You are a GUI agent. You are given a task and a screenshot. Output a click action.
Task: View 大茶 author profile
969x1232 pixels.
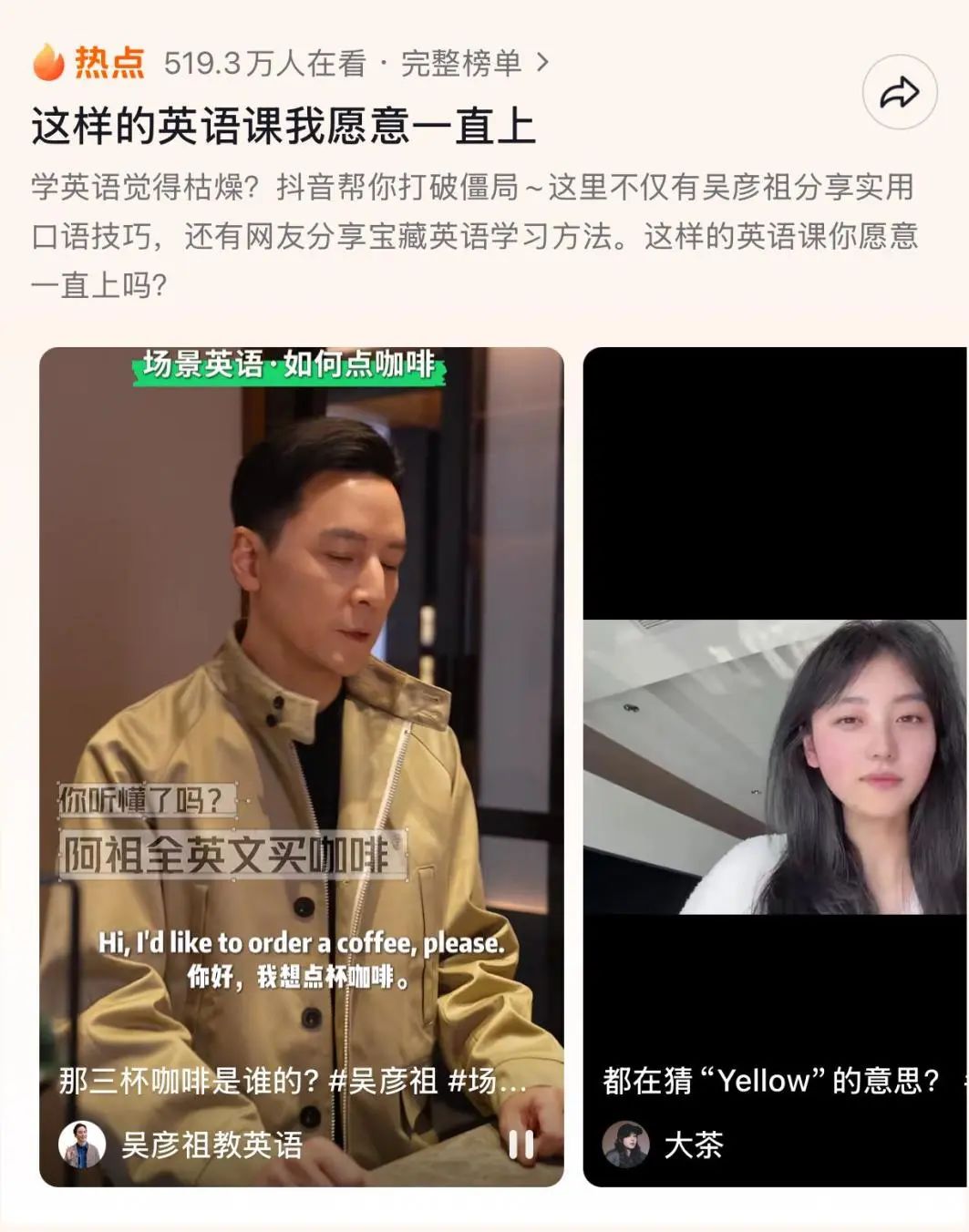coord(625,1145)
